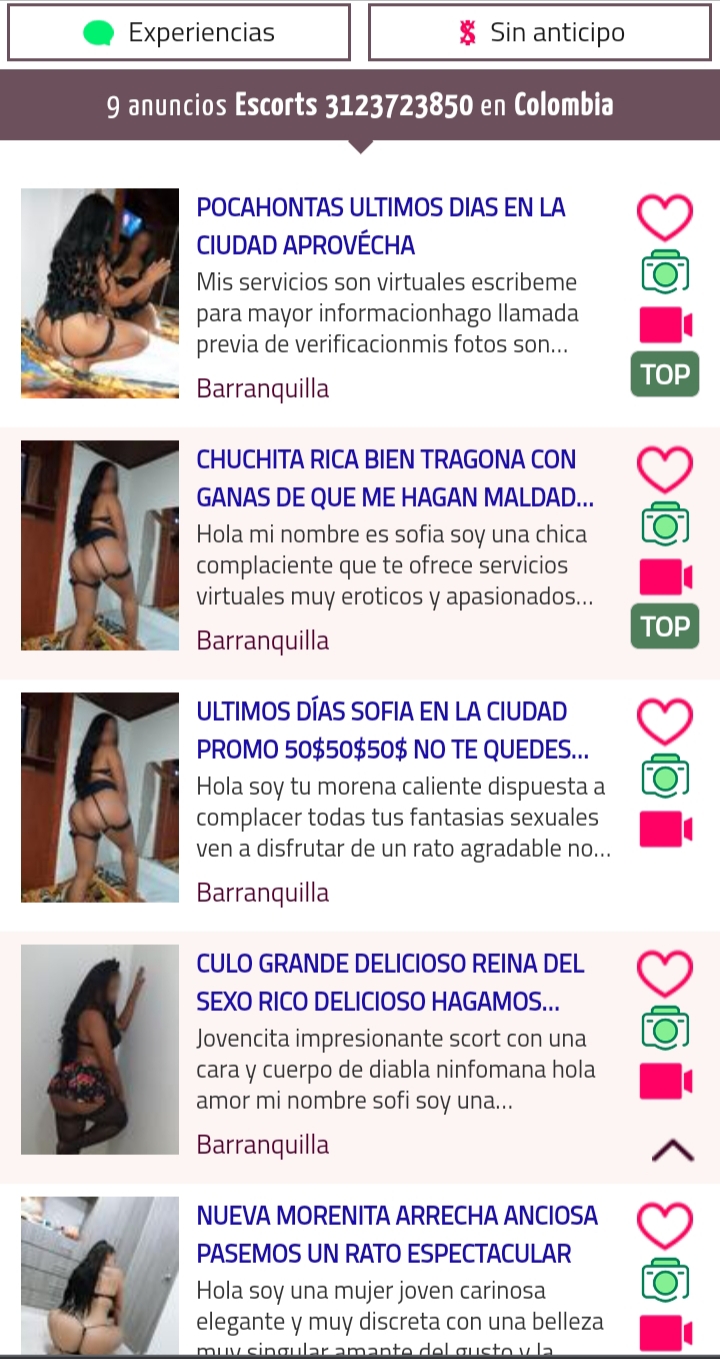Tap the heart on the CHUCHITA RICA listing
The height and width of the screenshot is (1359, 720).
(x=665, y=468)
